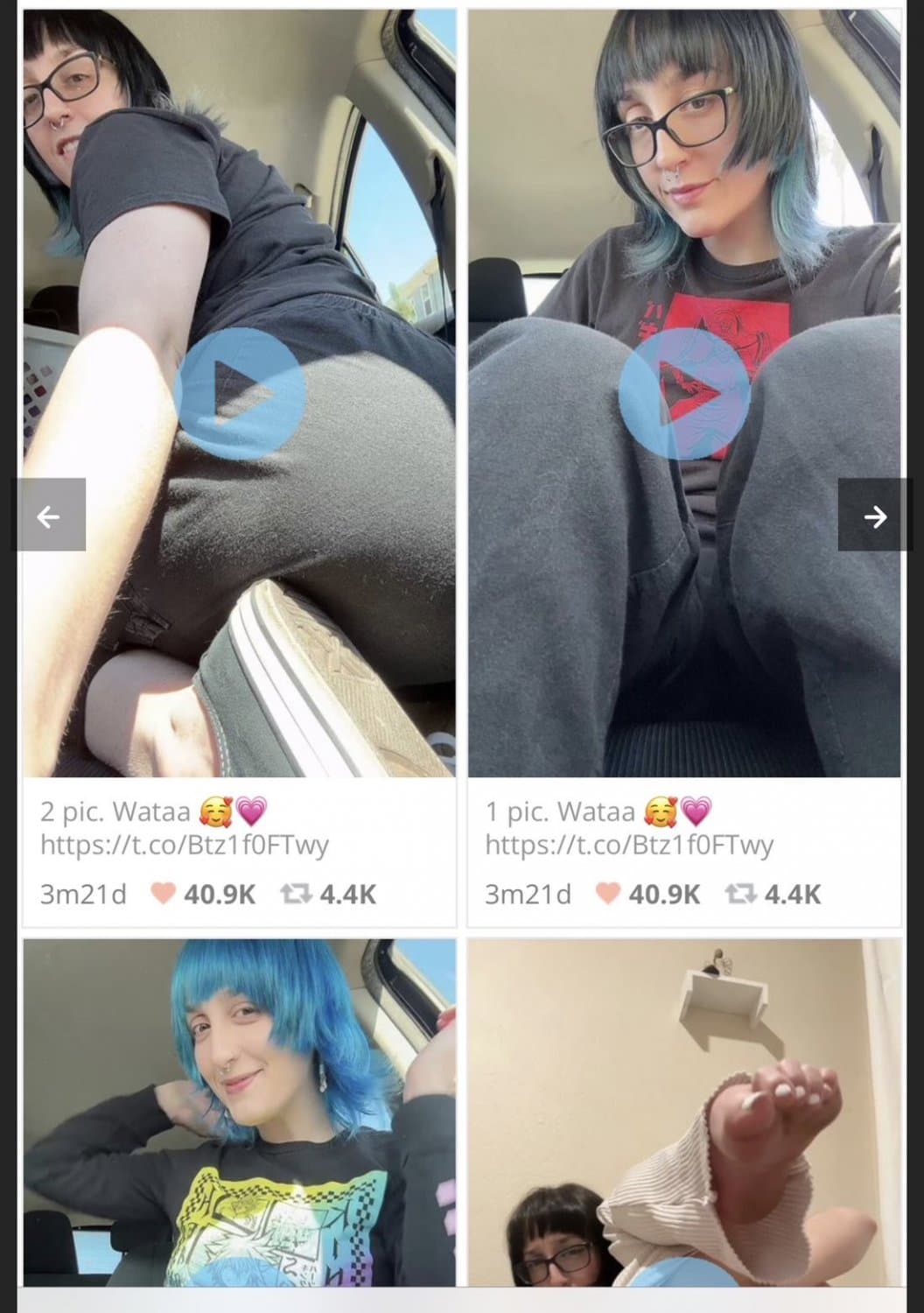Play the video on the "1 pic. Wataa" card

pyautogui.click(x=683, y=394)
